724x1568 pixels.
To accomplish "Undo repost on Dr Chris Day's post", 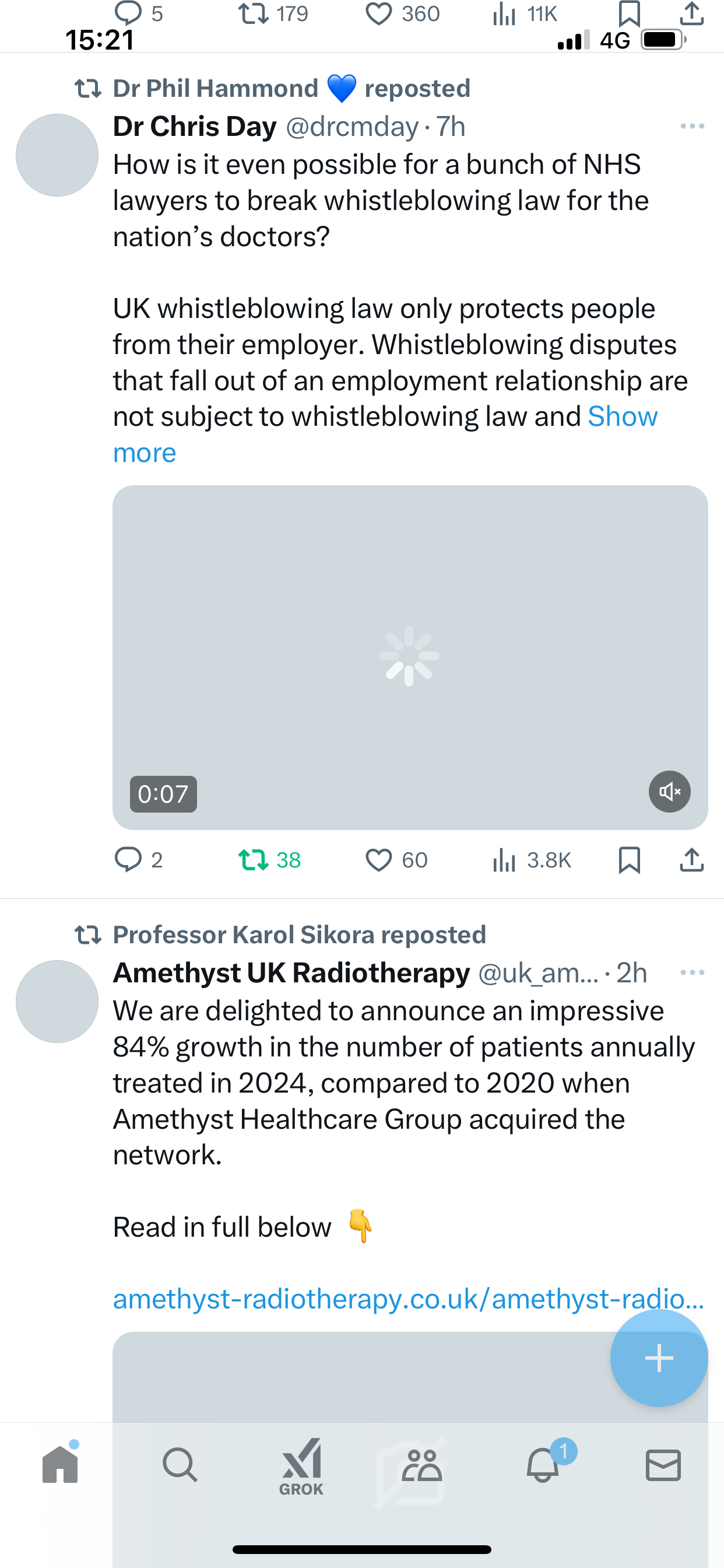I will pyautogui.click(x=269, y=859).
